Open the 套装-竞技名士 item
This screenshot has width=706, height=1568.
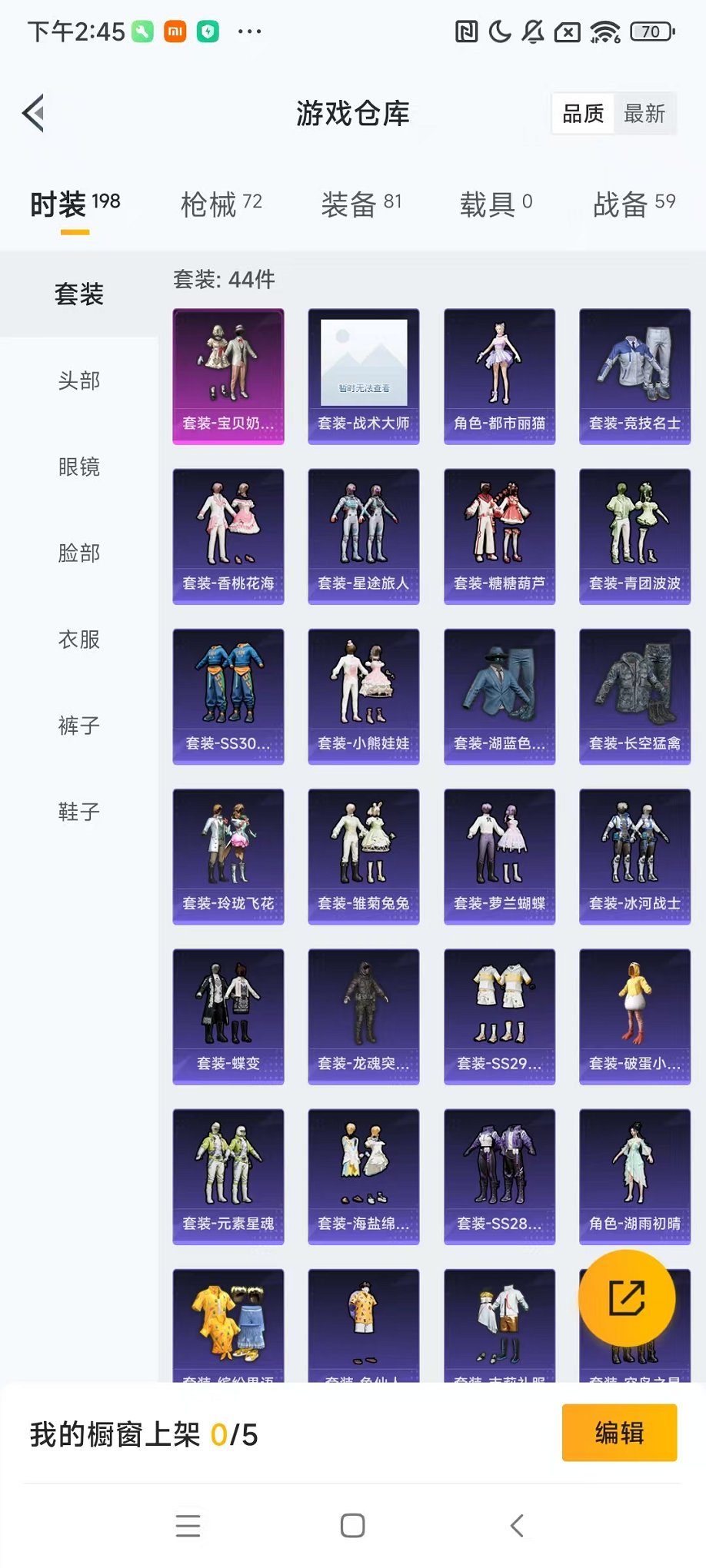(634, 376)
